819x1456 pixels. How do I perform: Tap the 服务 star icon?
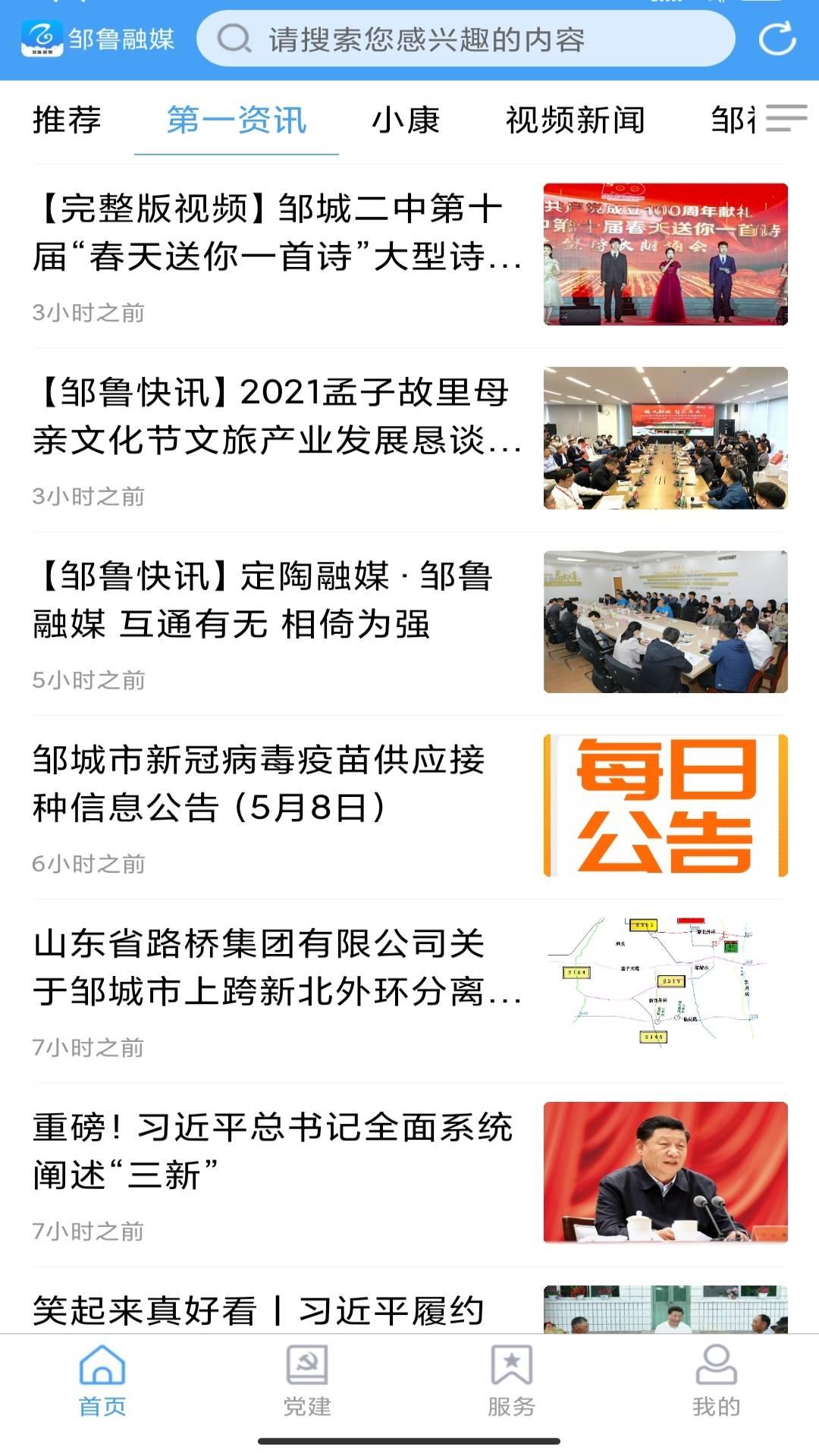pos(512,1382)
